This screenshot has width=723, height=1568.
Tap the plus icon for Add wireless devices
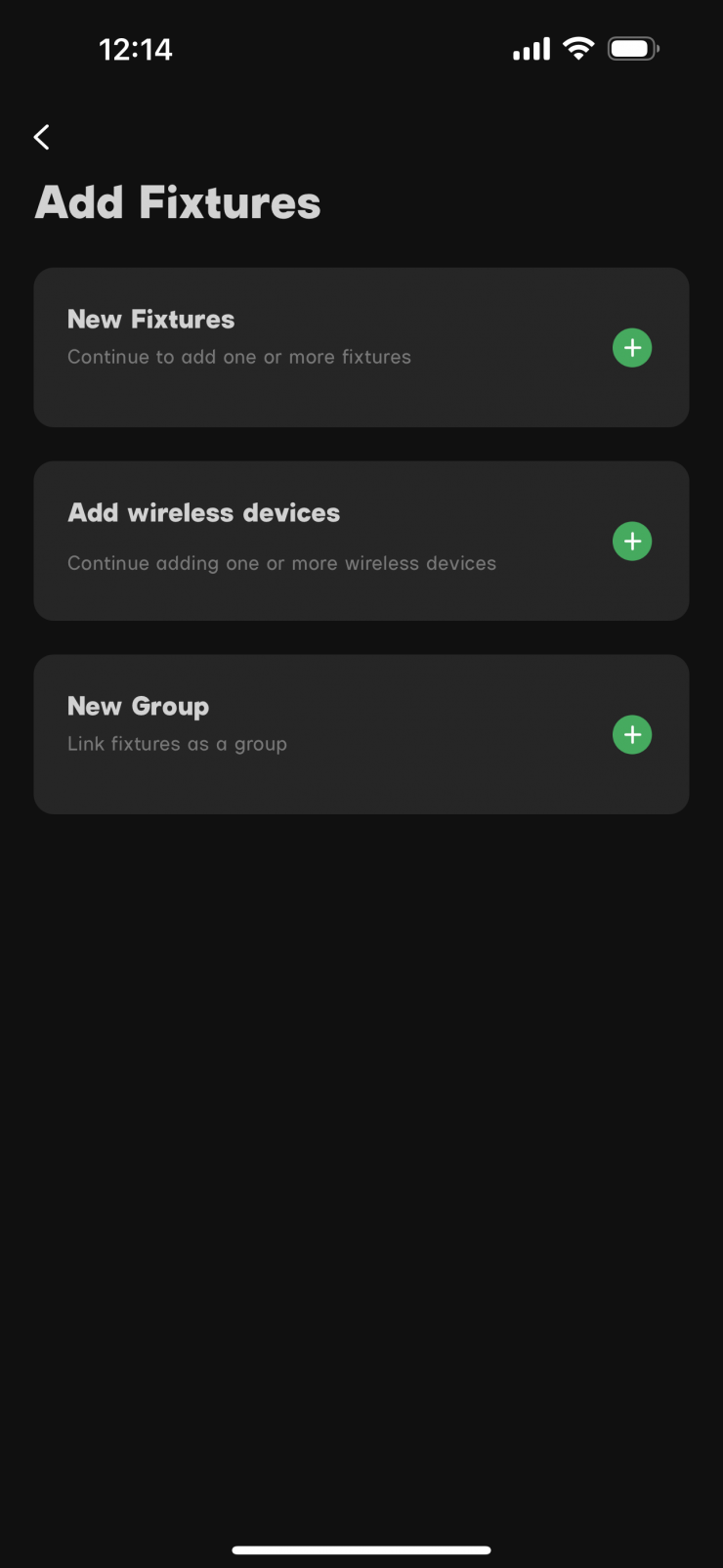click(632, 542)
